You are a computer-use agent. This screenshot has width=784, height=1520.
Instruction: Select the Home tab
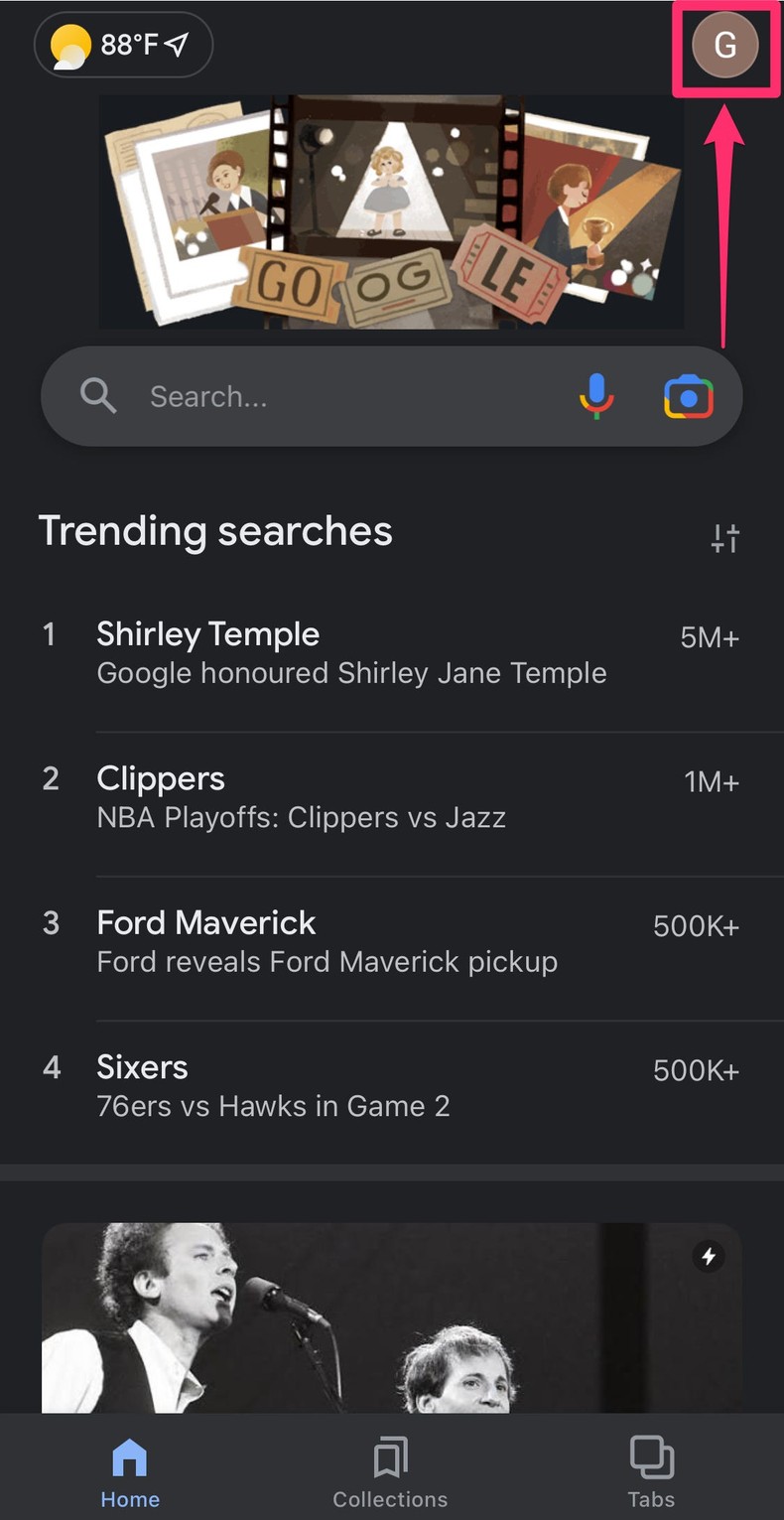tap(129, 1469)
